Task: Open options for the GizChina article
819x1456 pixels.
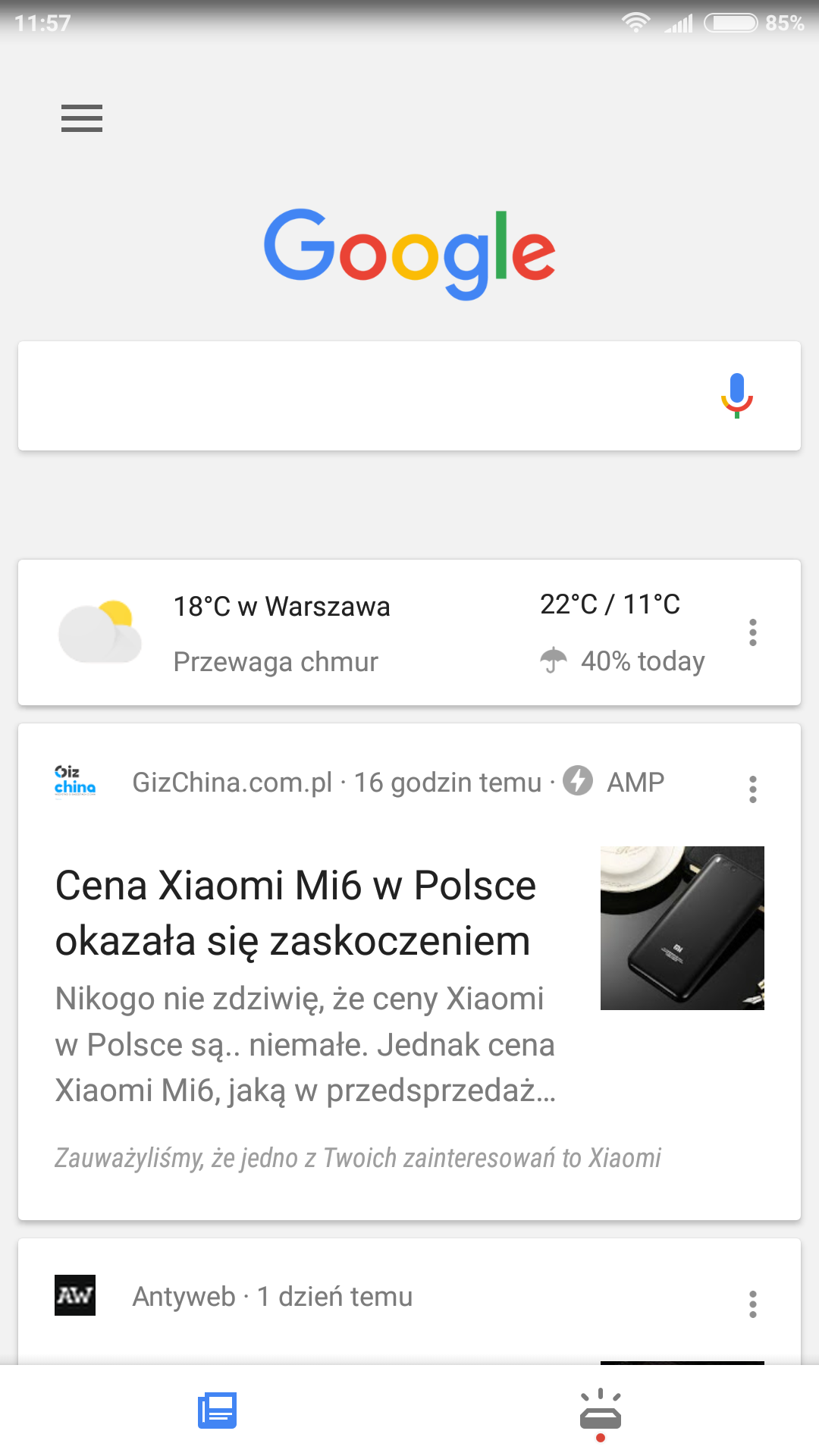Action: pos(752,789)
